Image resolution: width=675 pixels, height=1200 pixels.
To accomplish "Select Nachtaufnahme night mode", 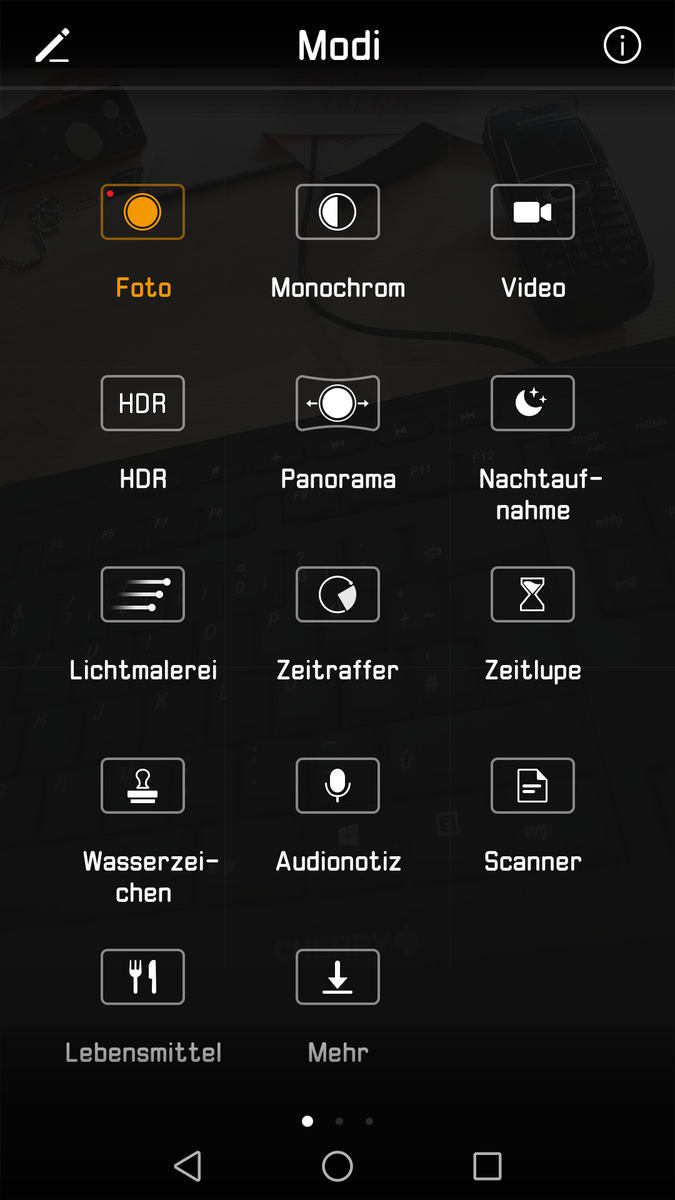I will (x=532, y=403).
